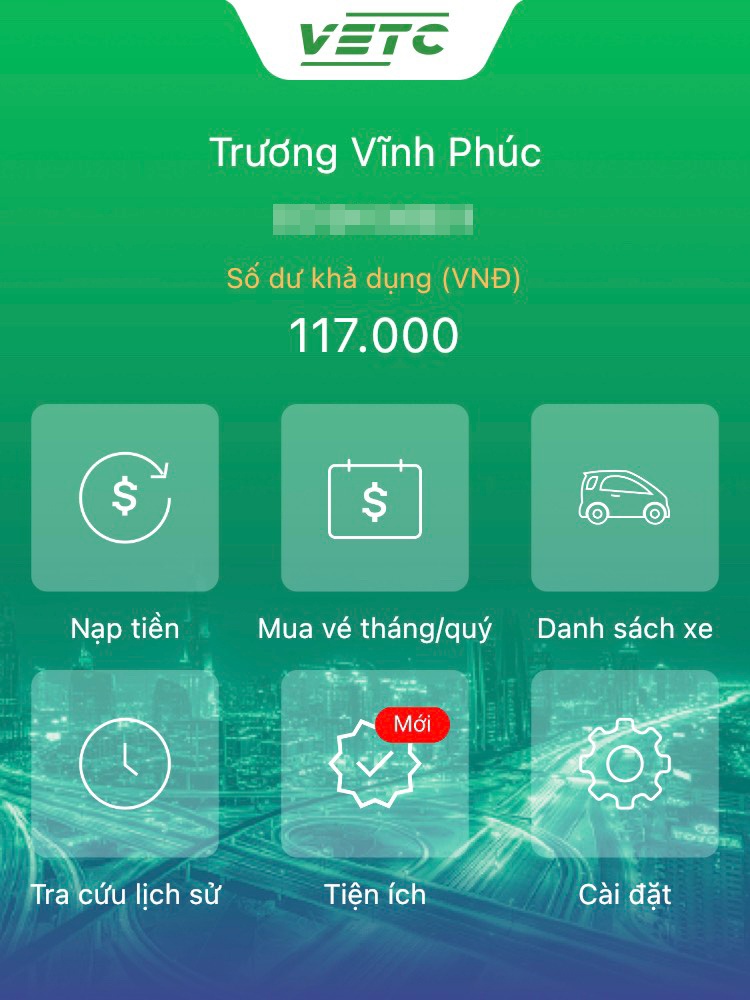Open Mua vé tháng/quý tile
750x1000 pixels.
pos(375,498)
